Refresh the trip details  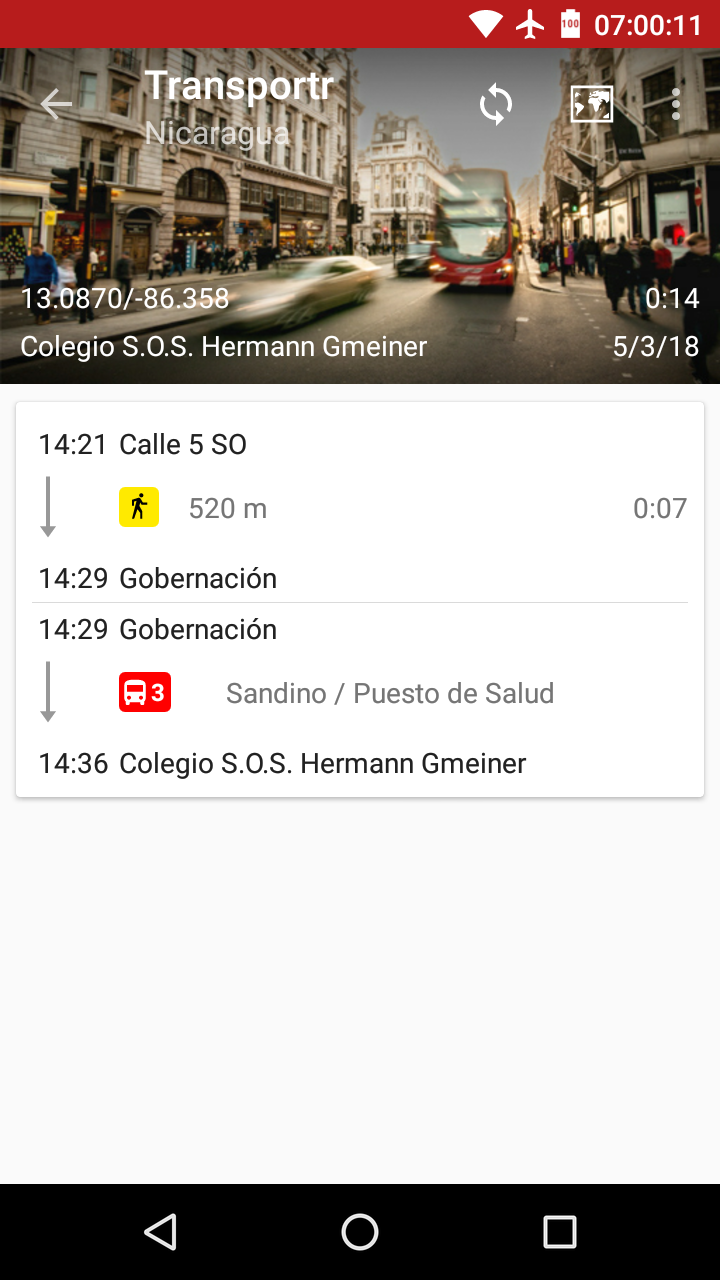pos(496,104)
